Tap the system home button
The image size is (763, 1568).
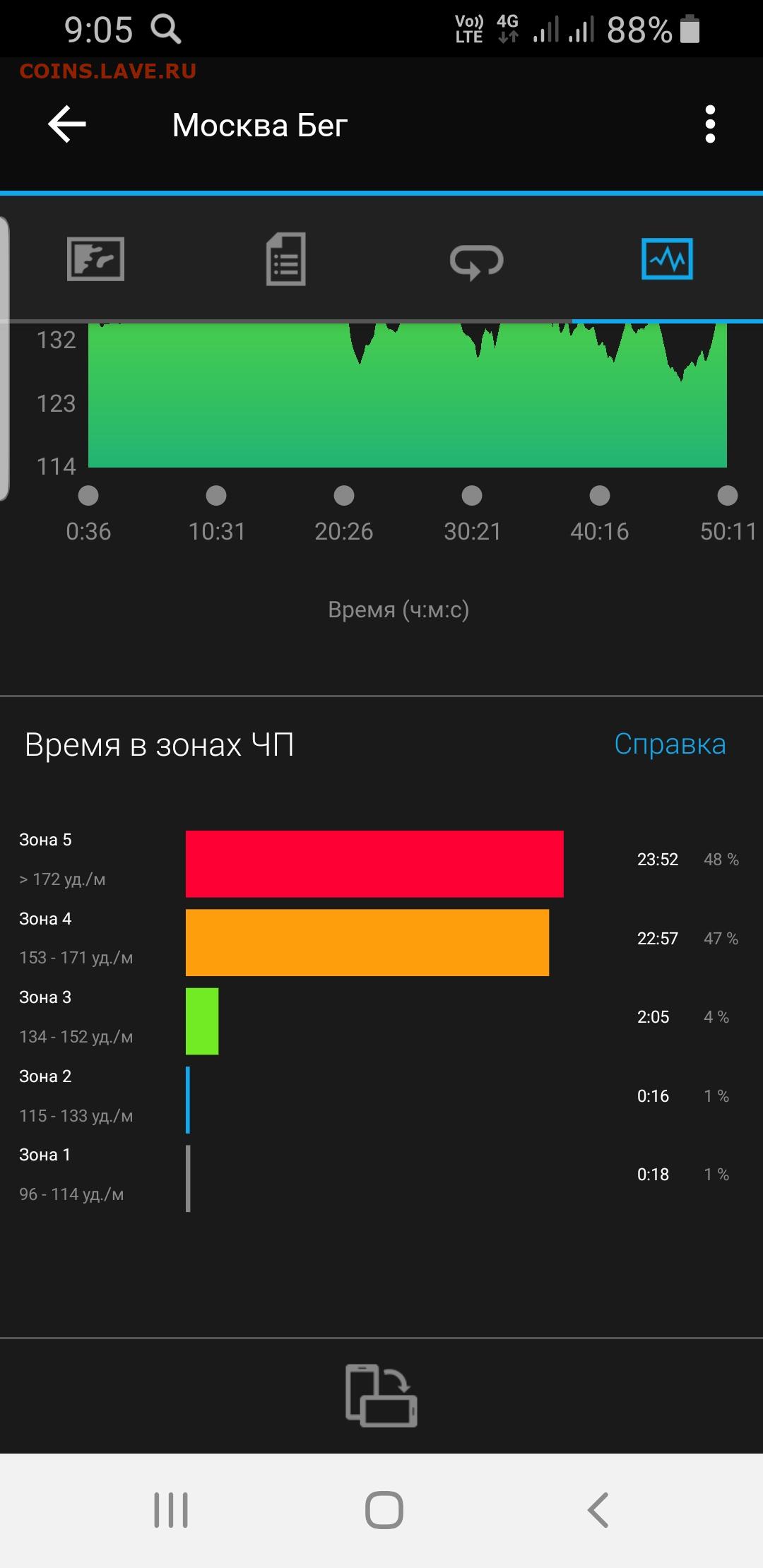(x=384, y=1510)
